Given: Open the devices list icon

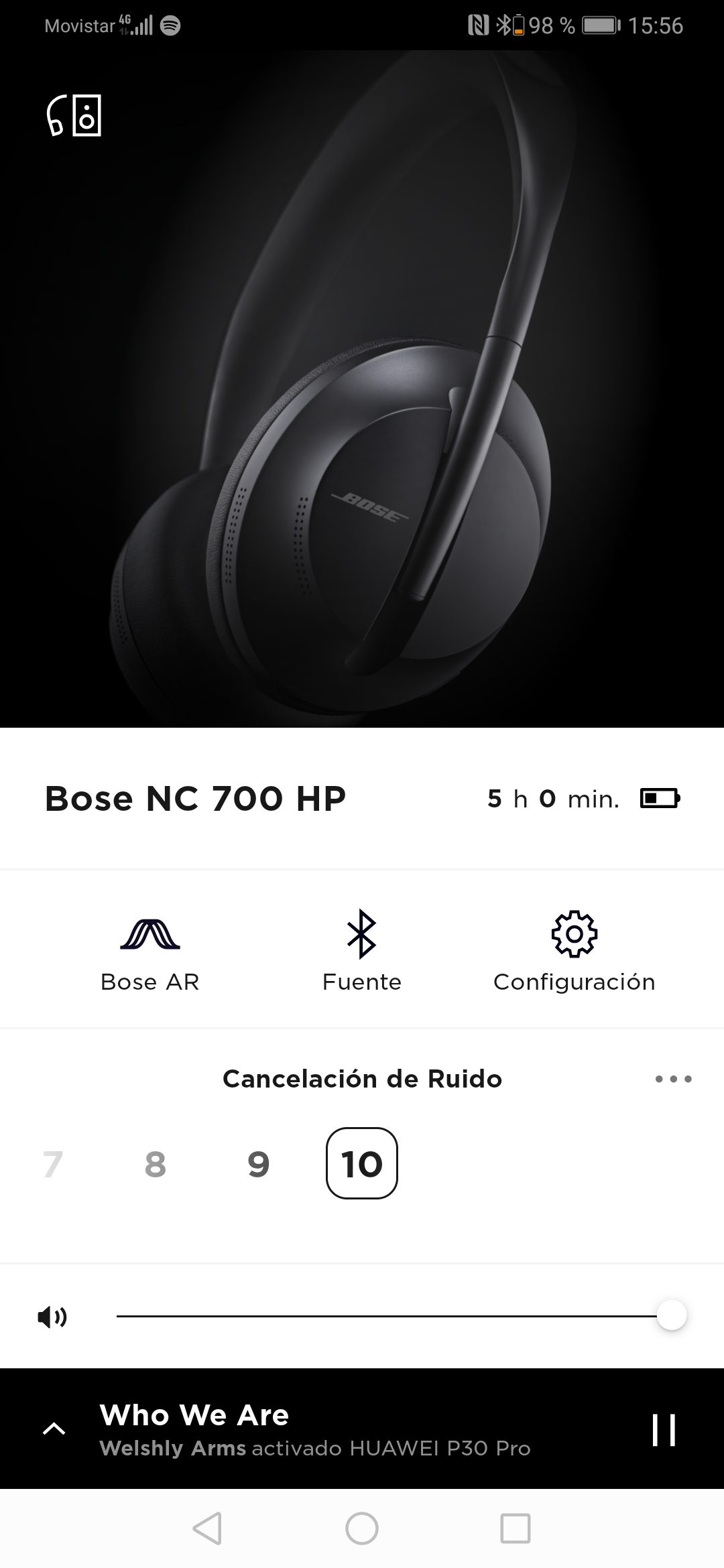Looking at the screenshot, I should 74,117.
